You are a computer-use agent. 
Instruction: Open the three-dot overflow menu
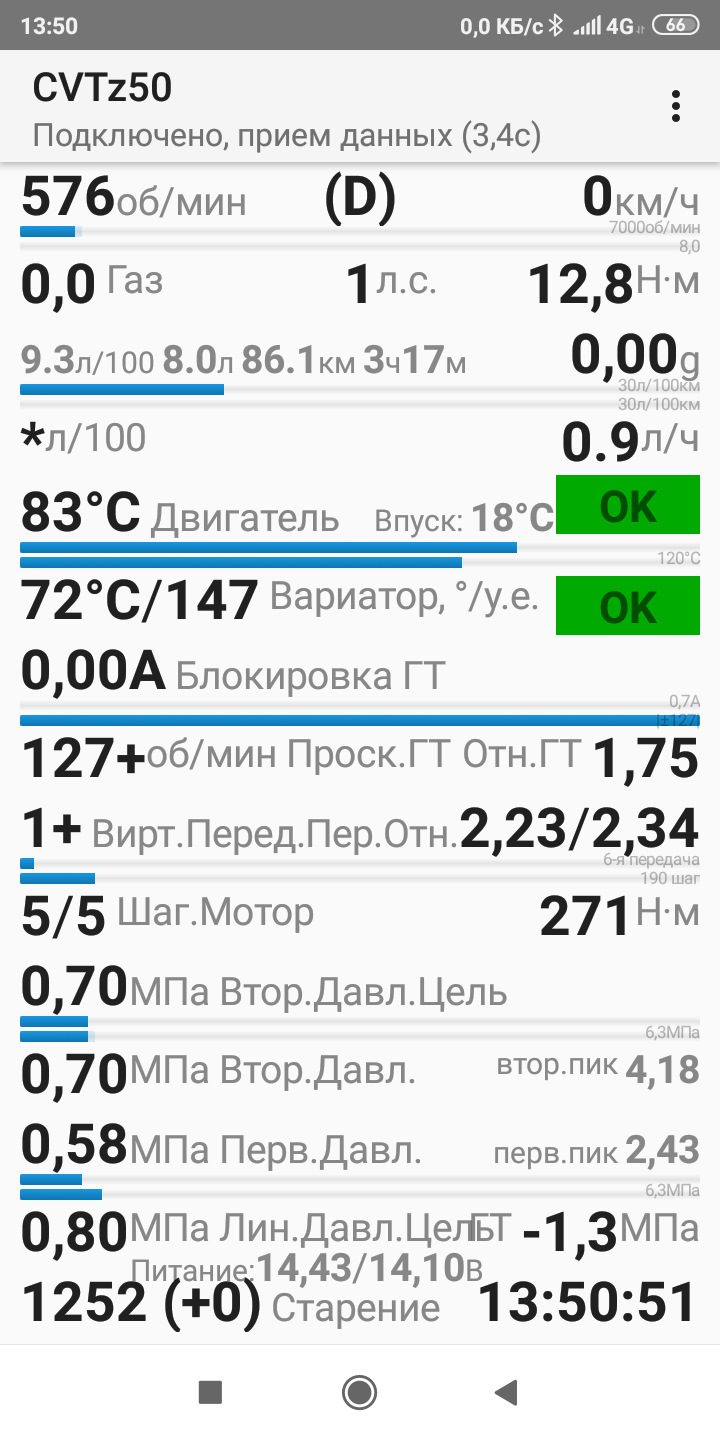point(677,106)
